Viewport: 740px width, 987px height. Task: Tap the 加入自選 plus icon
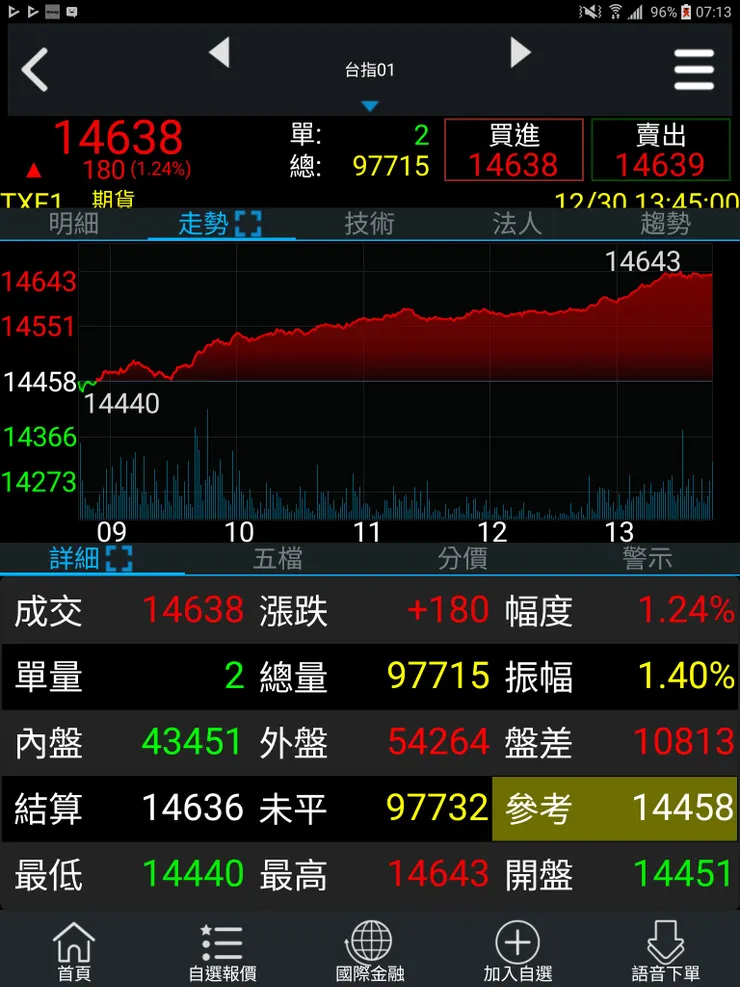click(518, 948)
